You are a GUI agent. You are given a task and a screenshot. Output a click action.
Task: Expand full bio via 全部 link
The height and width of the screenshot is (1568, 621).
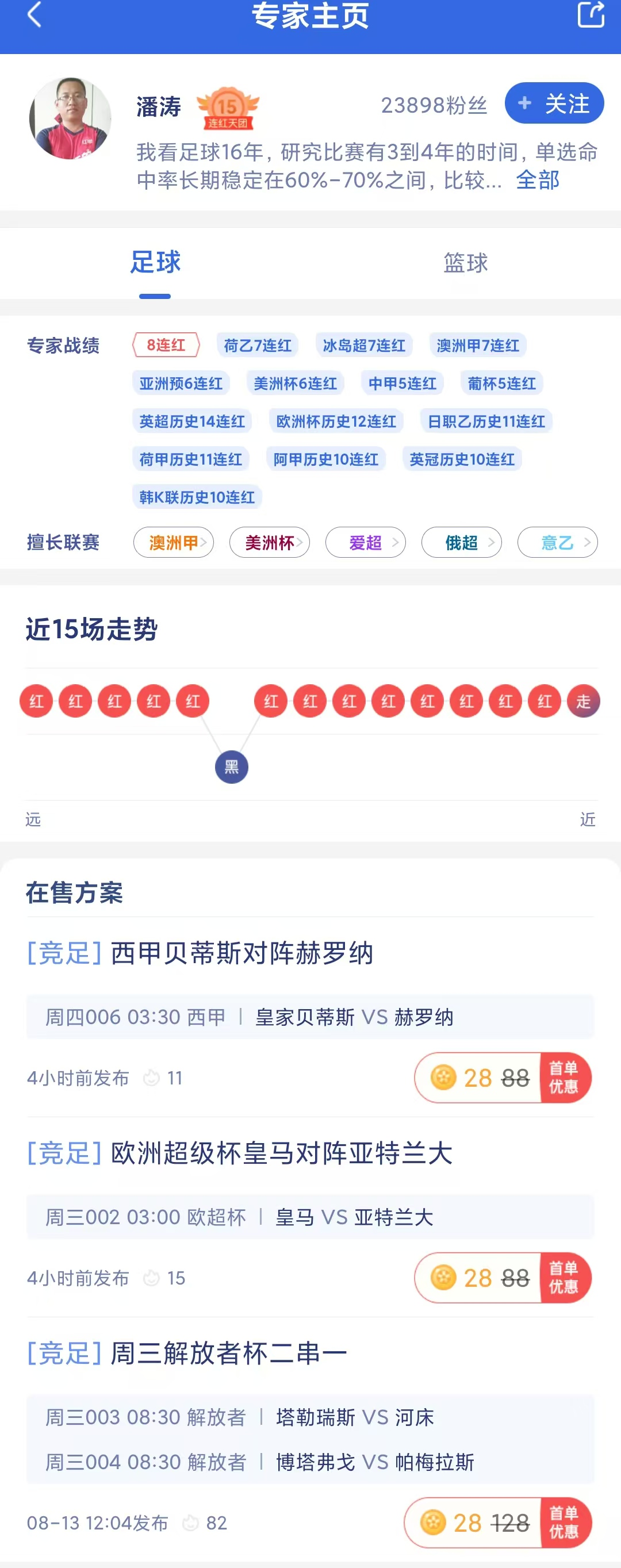537,180
